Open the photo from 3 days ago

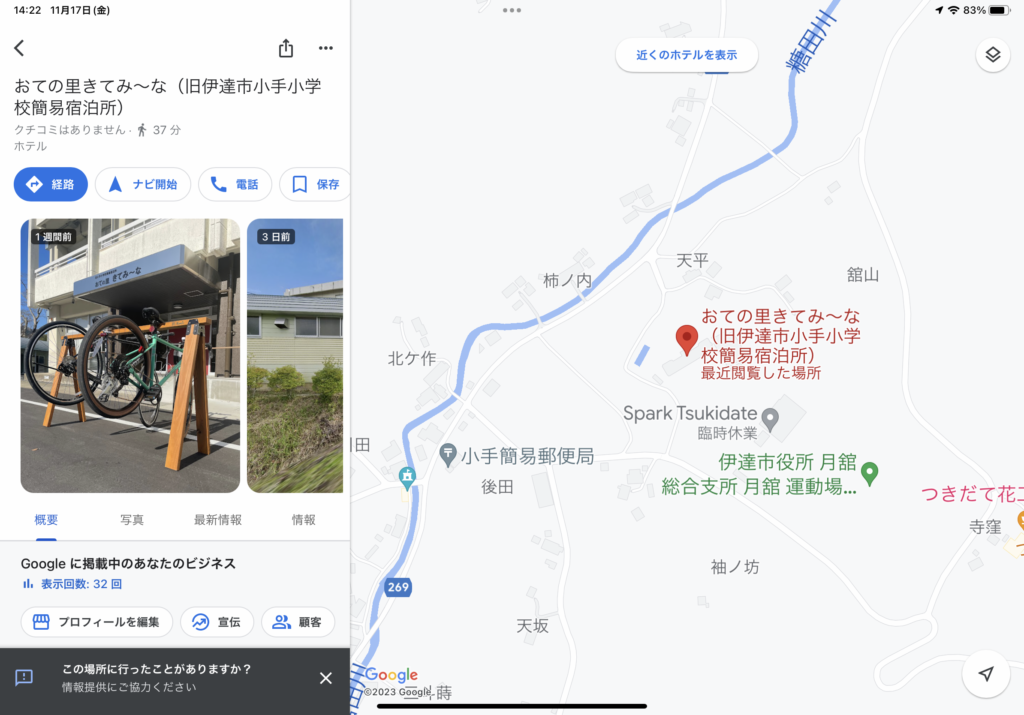pyautogui.click(x=295, y=355)
